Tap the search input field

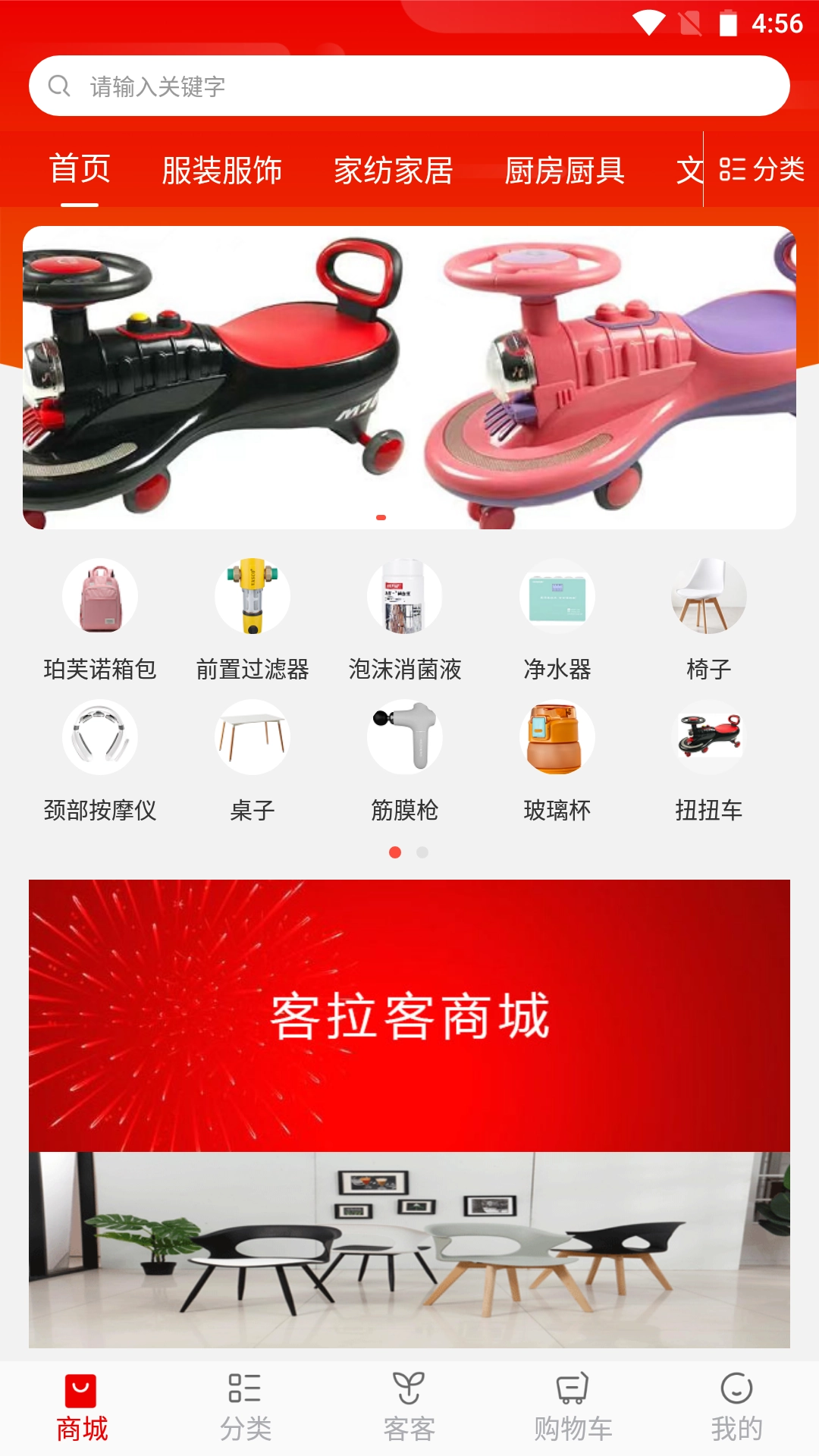[409, 86]
